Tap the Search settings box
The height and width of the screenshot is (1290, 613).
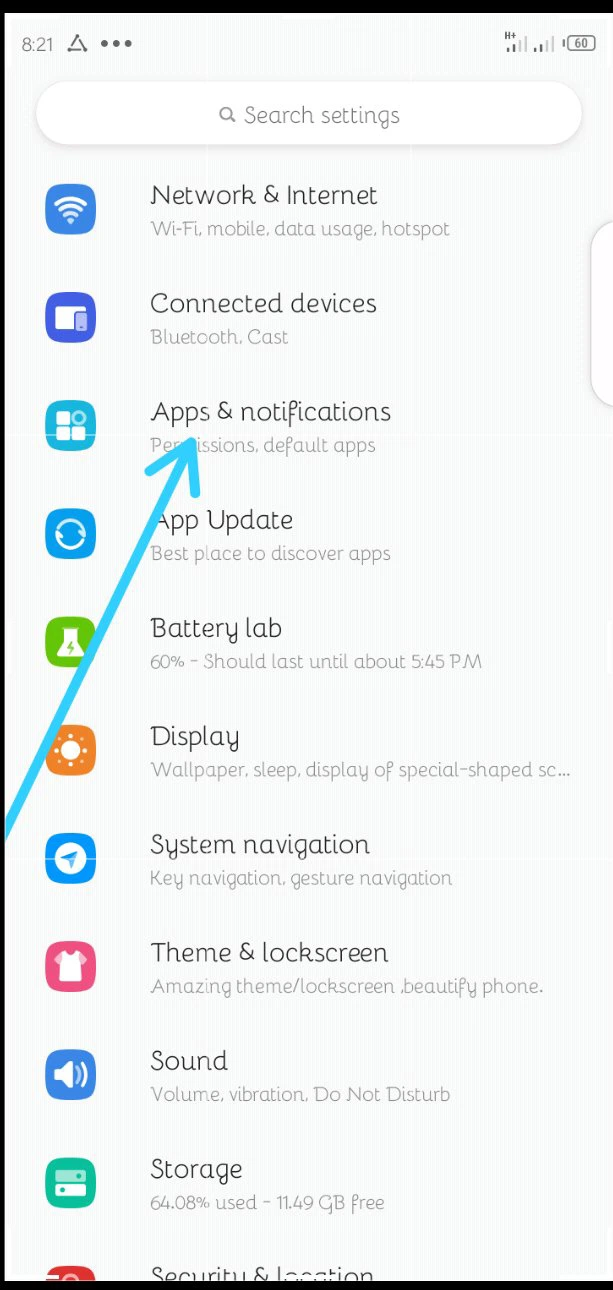point(308,114)
